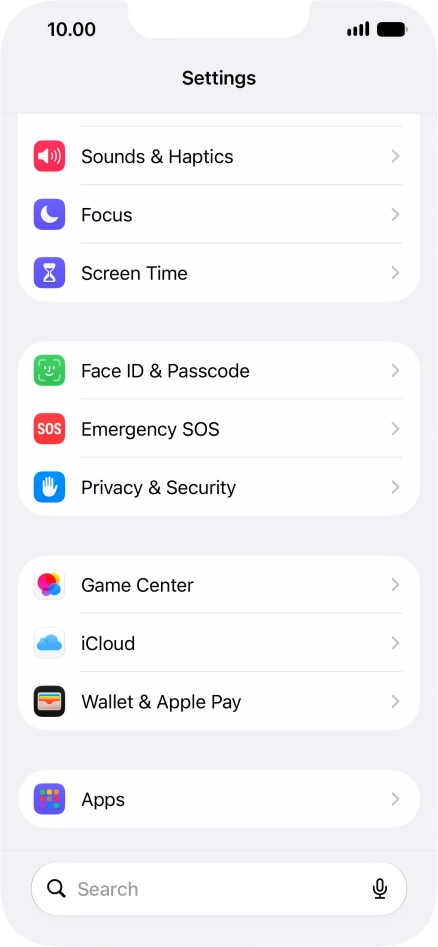Screen dimensions: 438x947
Task: Go to iCloud settings
Action: [x=219, y=643]
